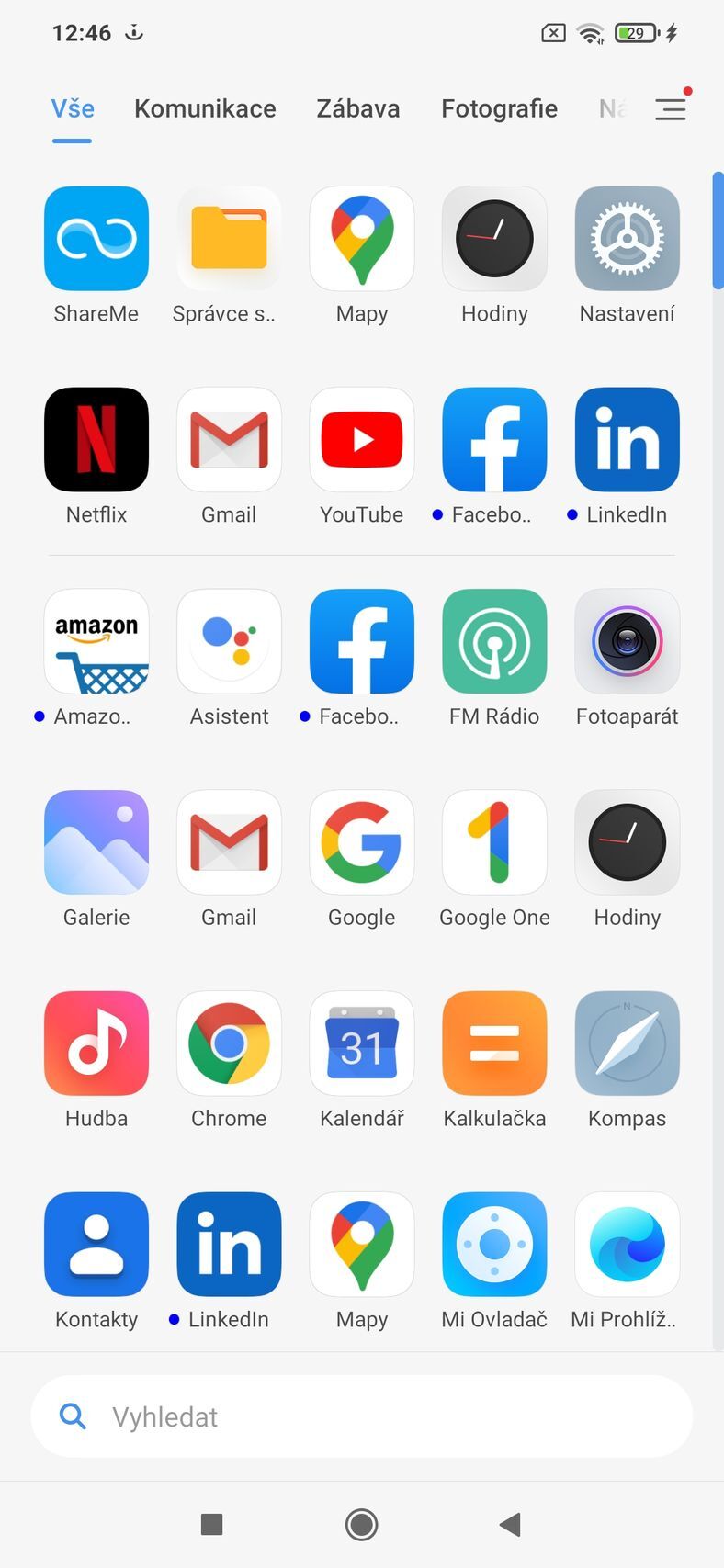The height and width of the screenshot is (1568, 724).
Task: Start the LinkedIn app
Action: pos(627,439)
